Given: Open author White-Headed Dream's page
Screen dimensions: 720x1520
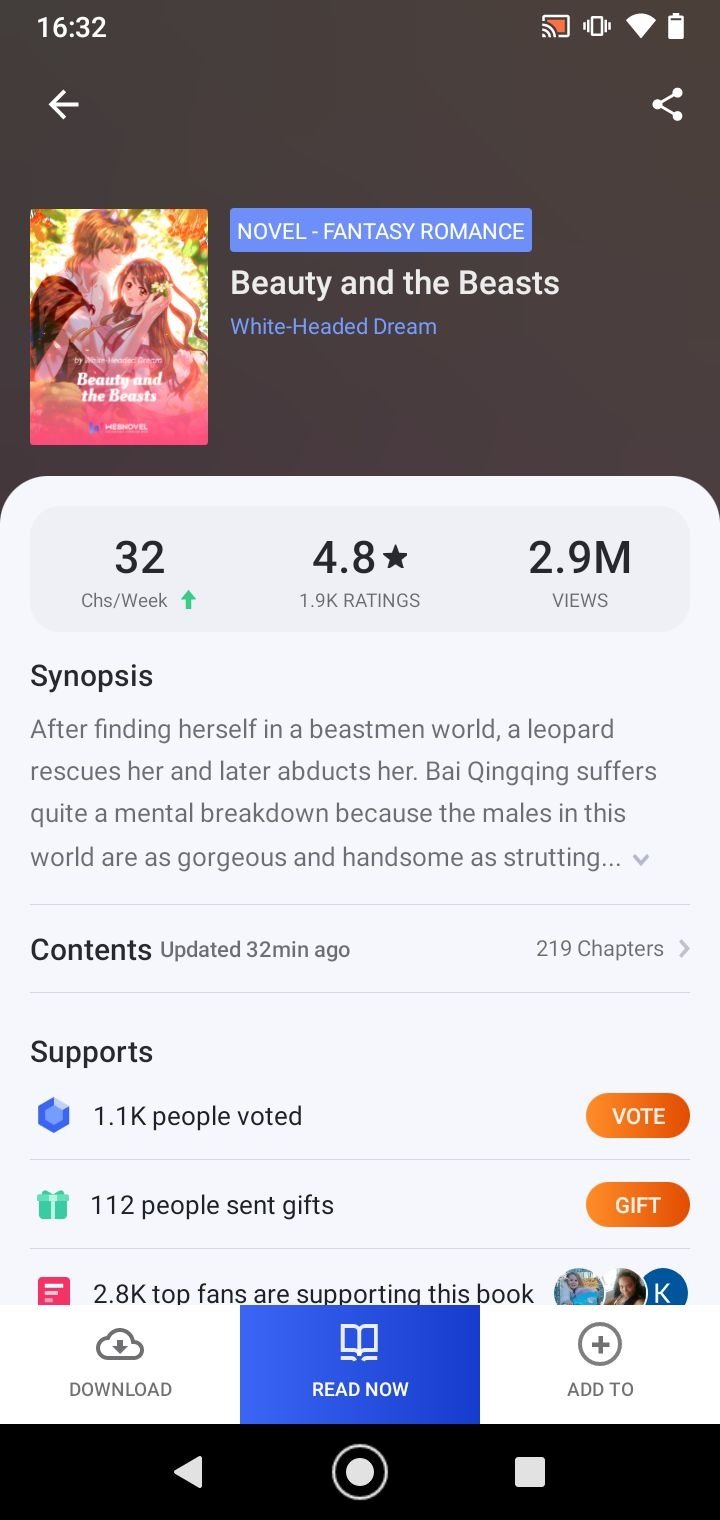Looking at the screenshot, I should point(333,326).
